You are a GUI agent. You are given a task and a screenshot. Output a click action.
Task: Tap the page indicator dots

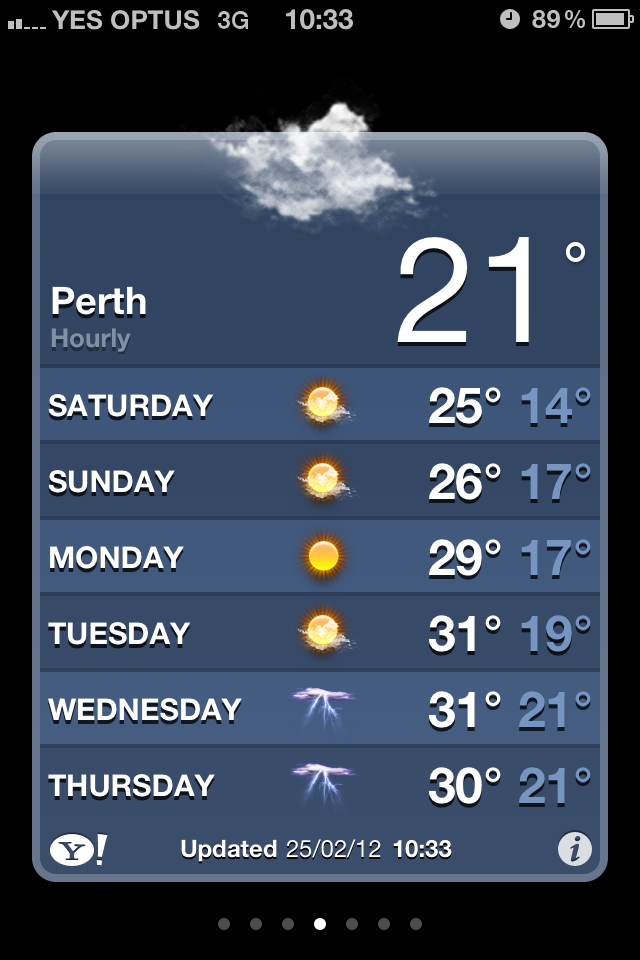point(320,924)
